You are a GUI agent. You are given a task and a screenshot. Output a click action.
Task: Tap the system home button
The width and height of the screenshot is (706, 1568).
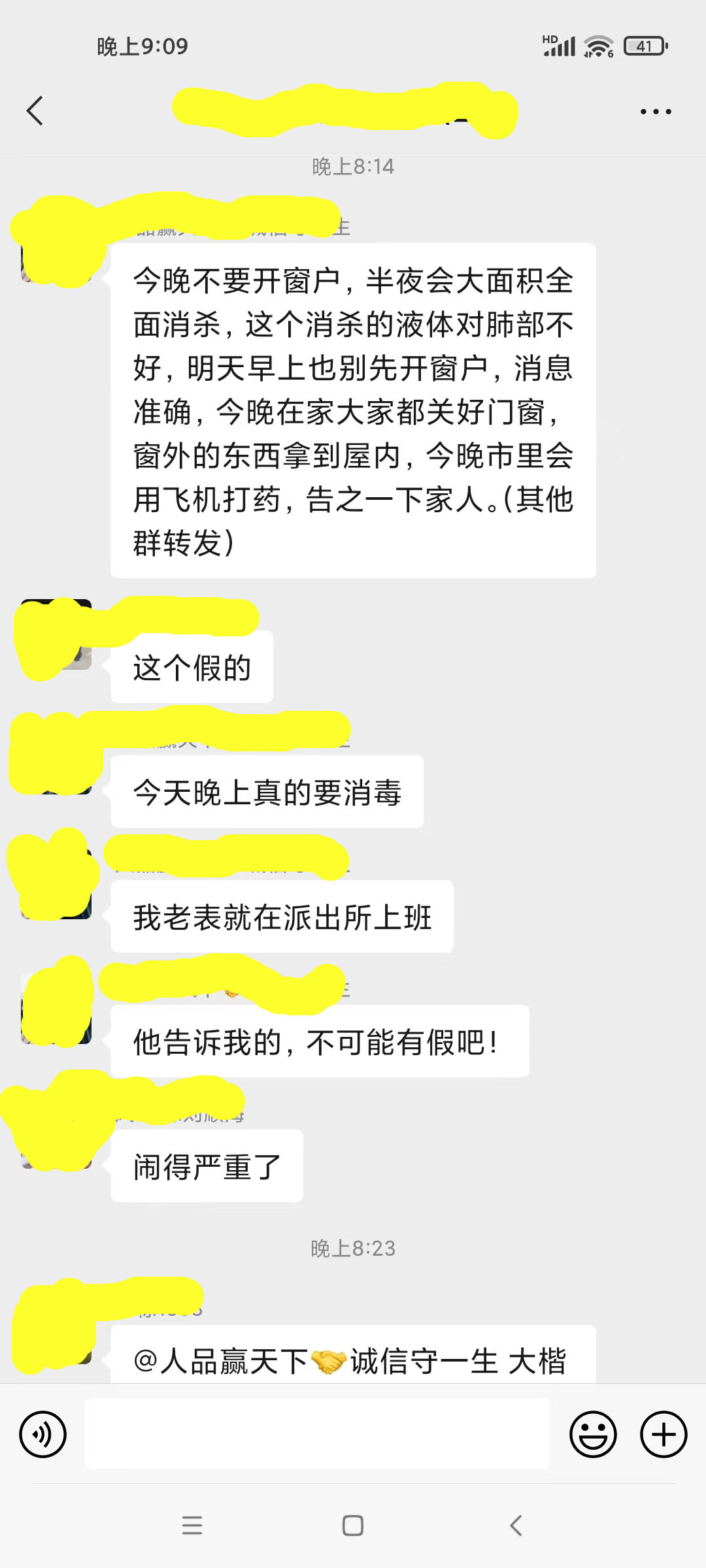(353, 1526)
